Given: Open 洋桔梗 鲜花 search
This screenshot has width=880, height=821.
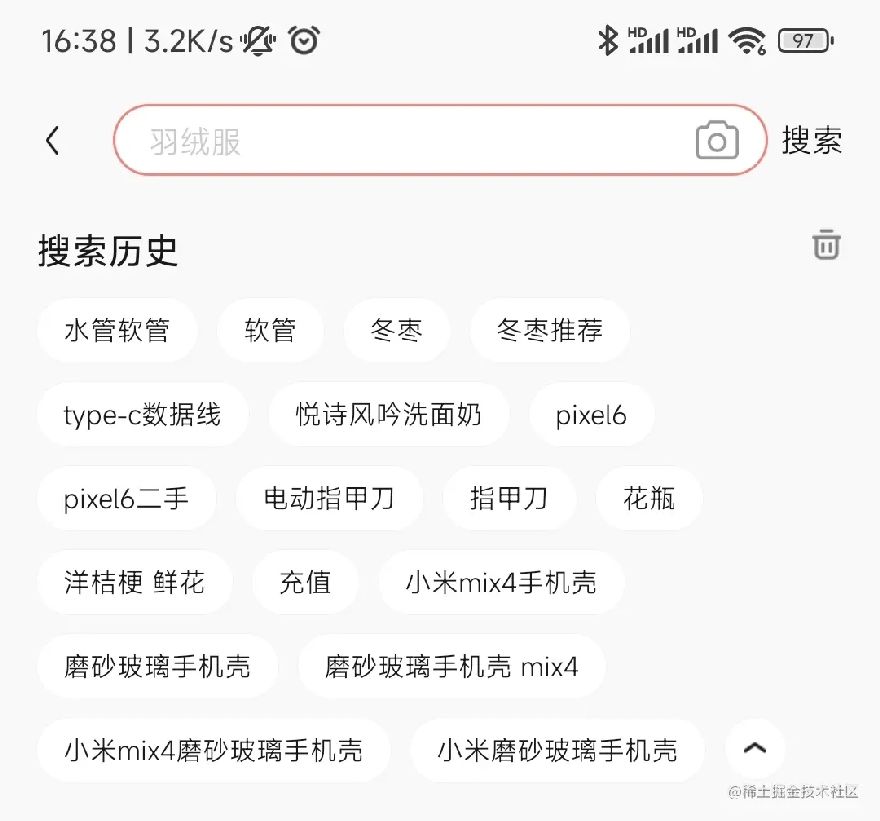Looking at the screenshot, I should point(134,582).
